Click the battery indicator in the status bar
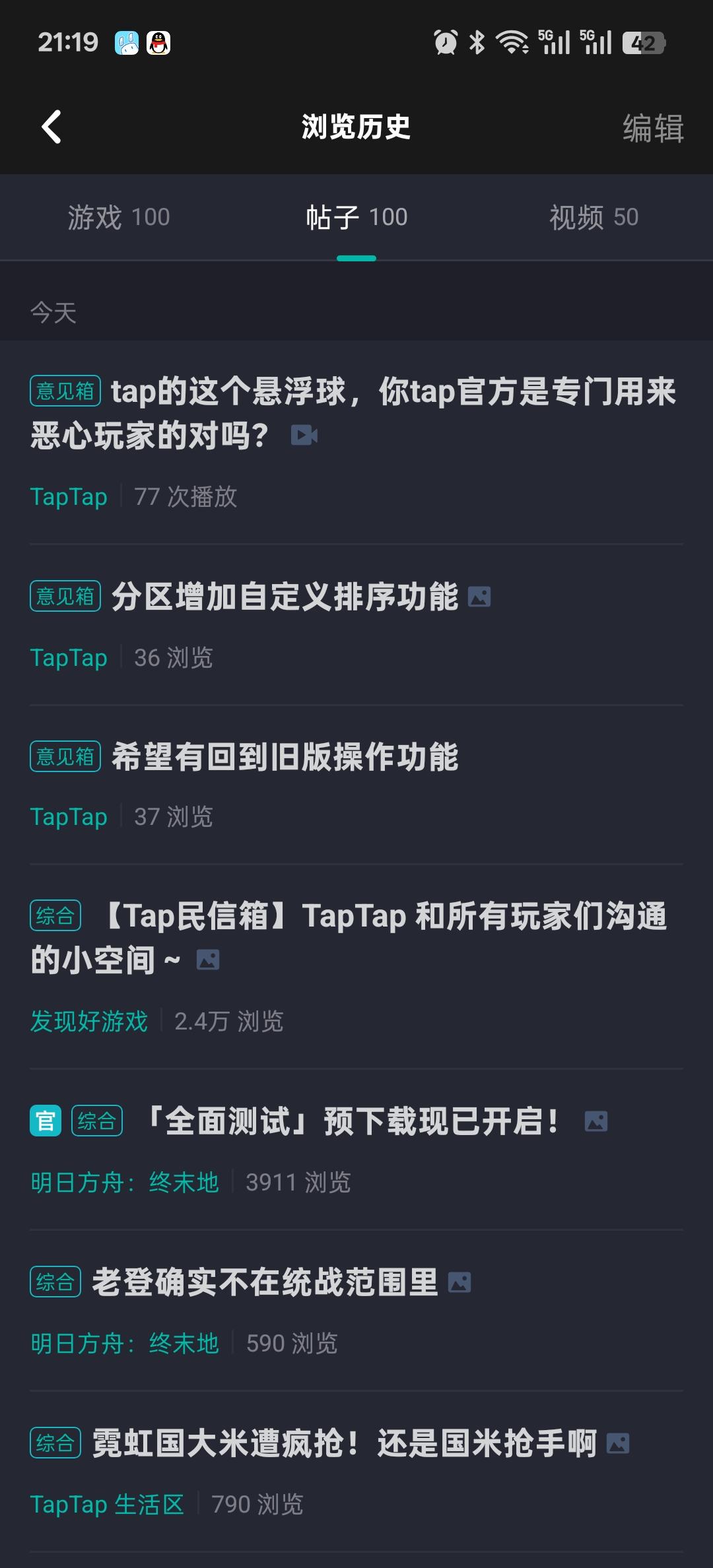This screenshot has width=713, height=1568. (643, 42)
